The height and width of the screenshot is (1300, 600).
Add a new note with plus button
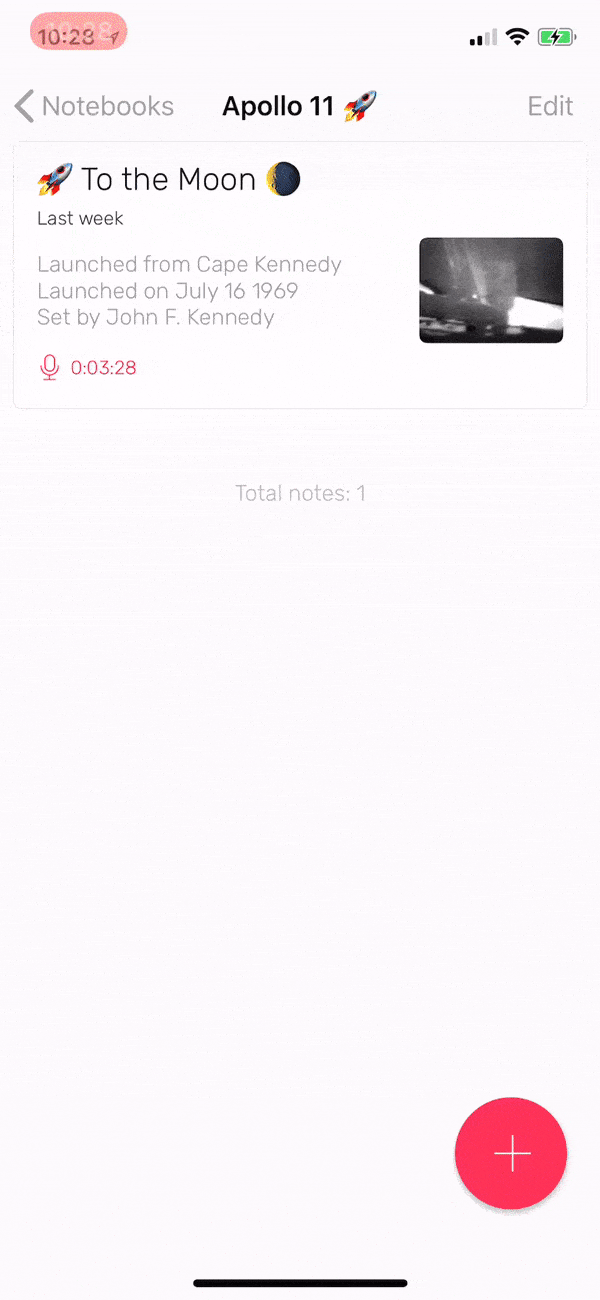point(511,1153)
